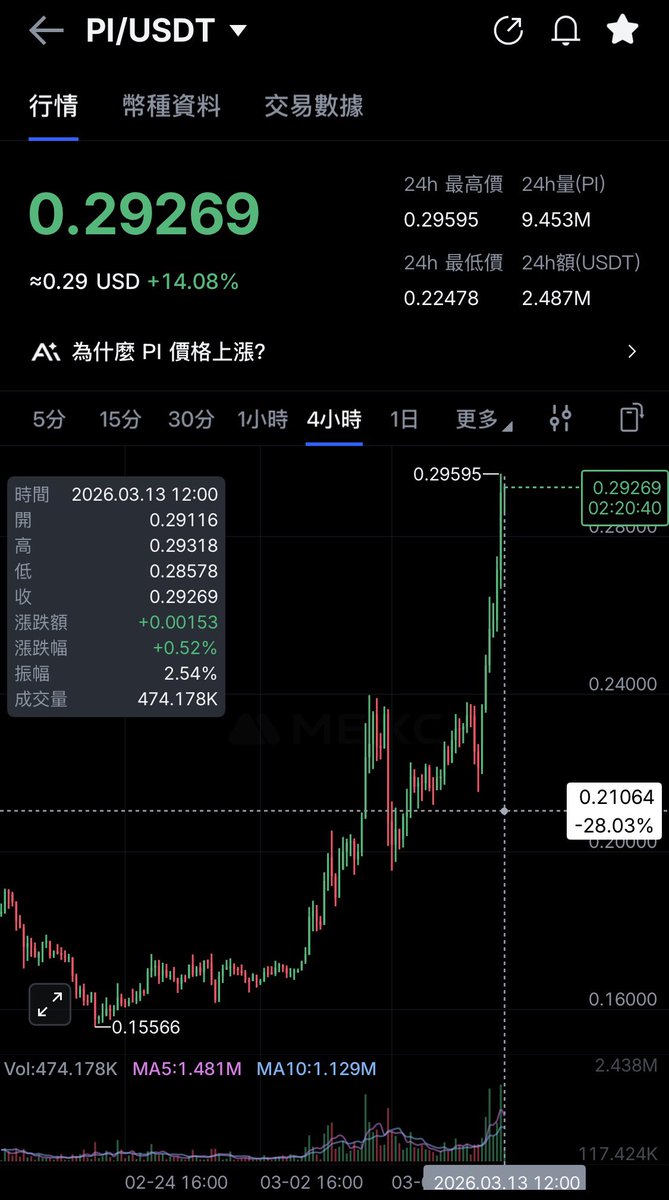Switch to the 幣種資料 tab
669x1200 pixels.
(171, 106)
